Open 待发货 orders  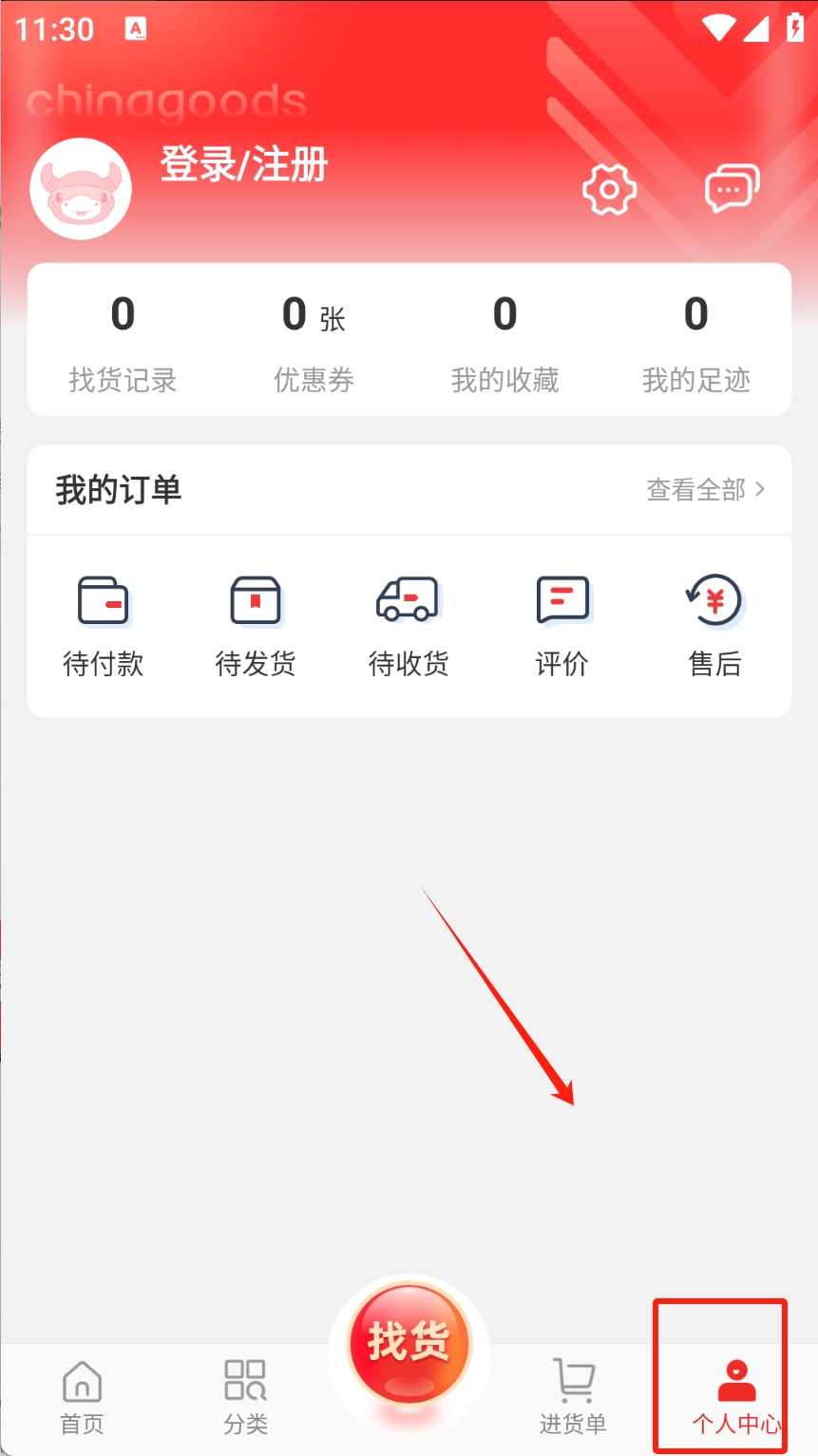(256, 624)
